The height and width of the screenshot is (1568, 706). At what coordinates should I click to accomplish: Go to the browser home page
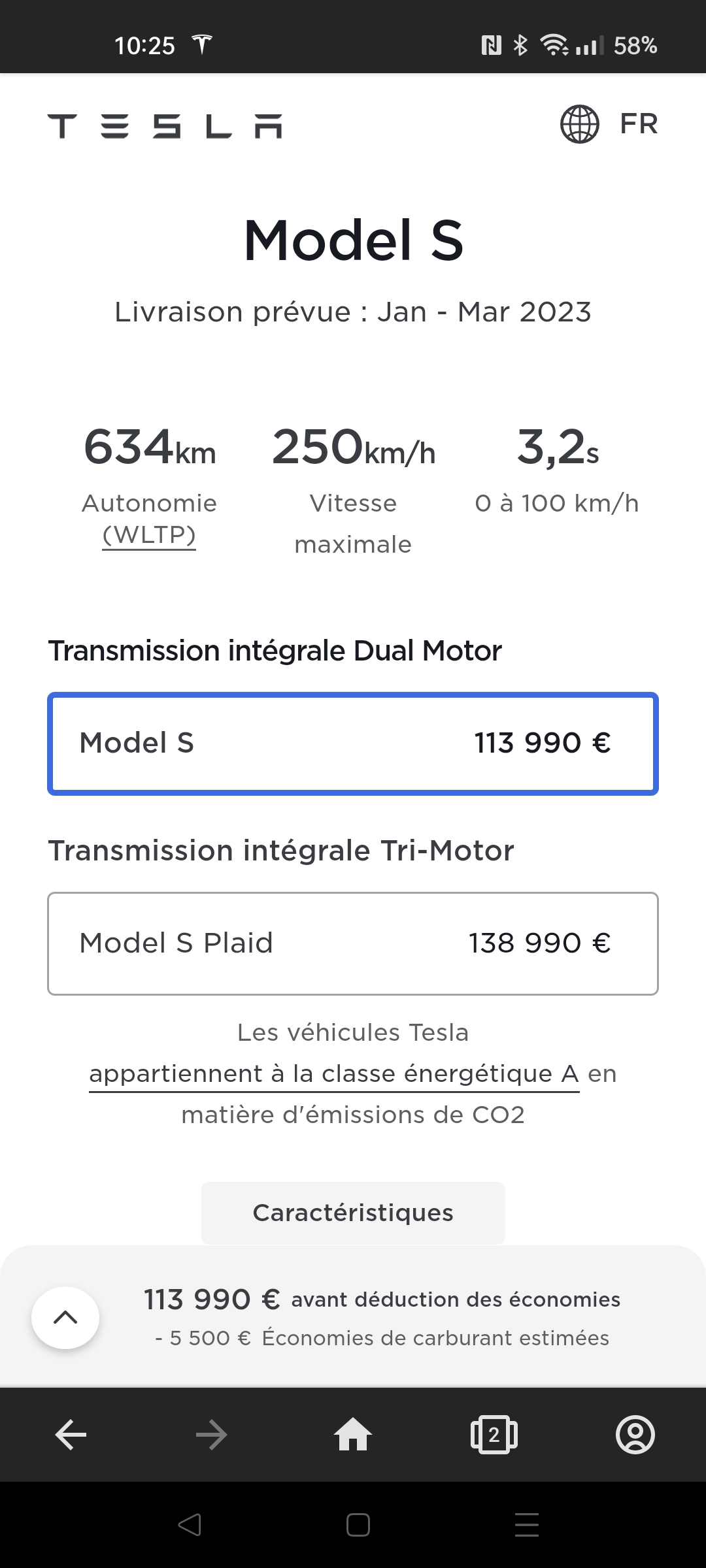coord(353,1435)
